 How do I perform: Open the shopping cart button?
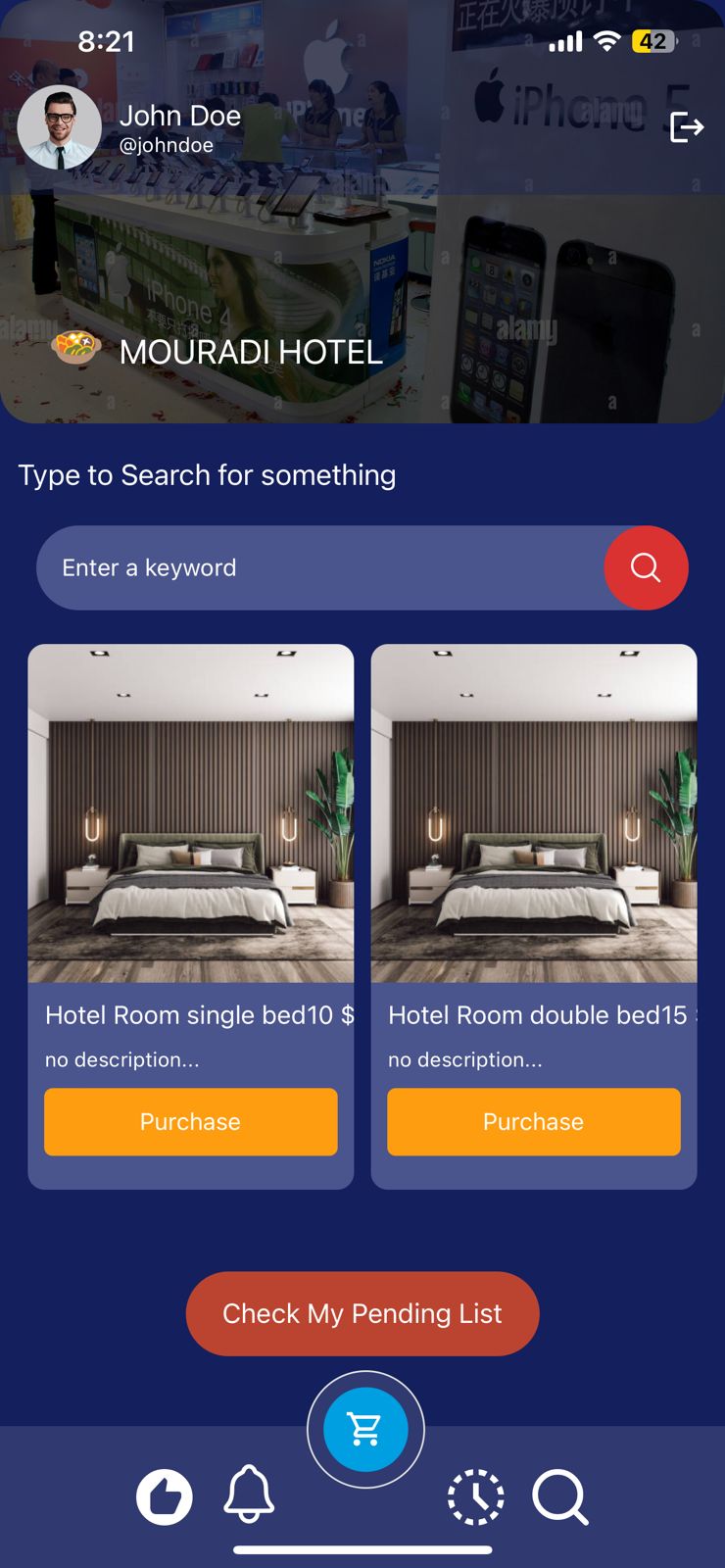pos(365,1430)
